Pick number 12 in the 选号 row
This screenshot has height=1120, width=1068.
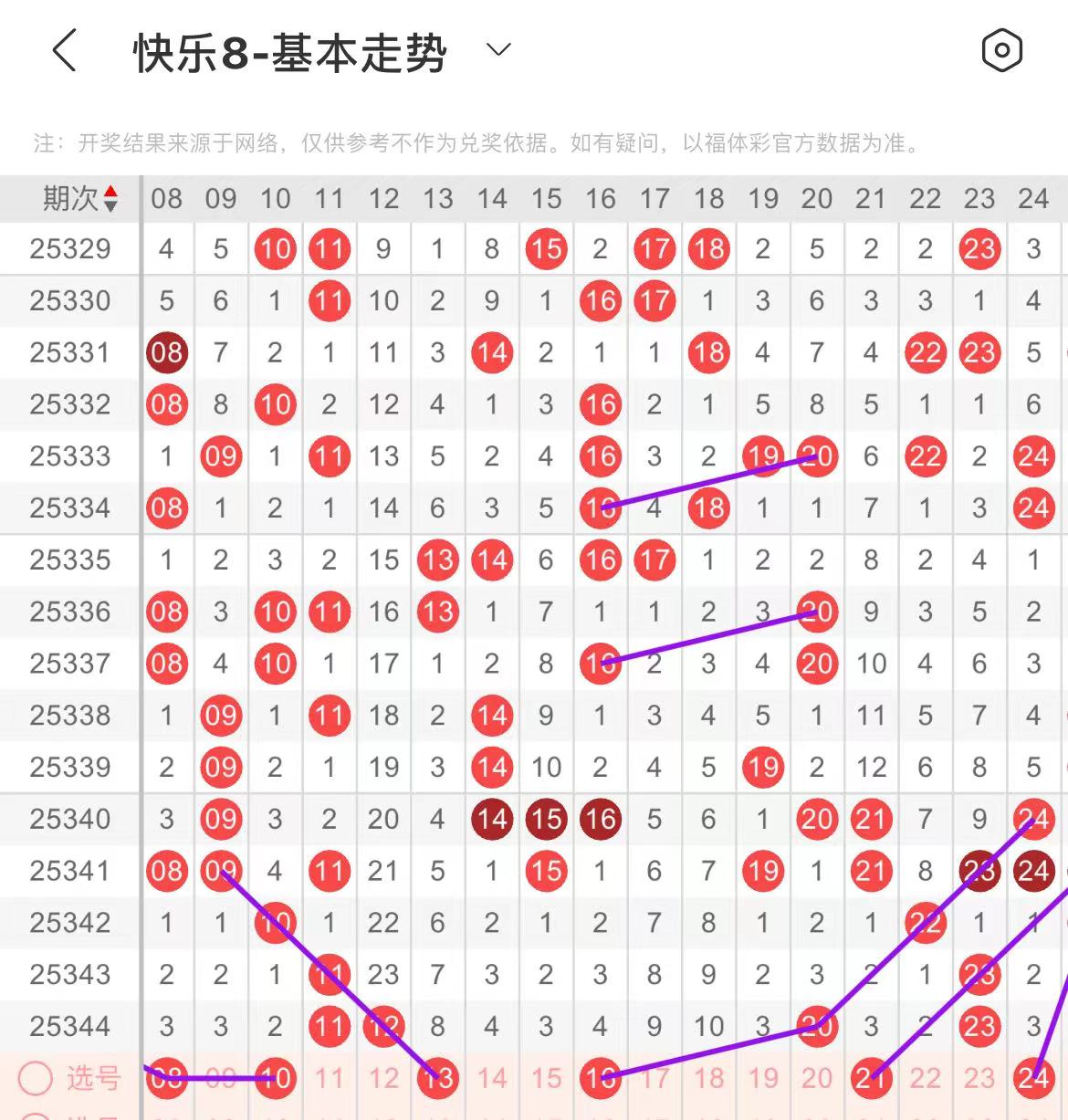(x=383, y=1078)
